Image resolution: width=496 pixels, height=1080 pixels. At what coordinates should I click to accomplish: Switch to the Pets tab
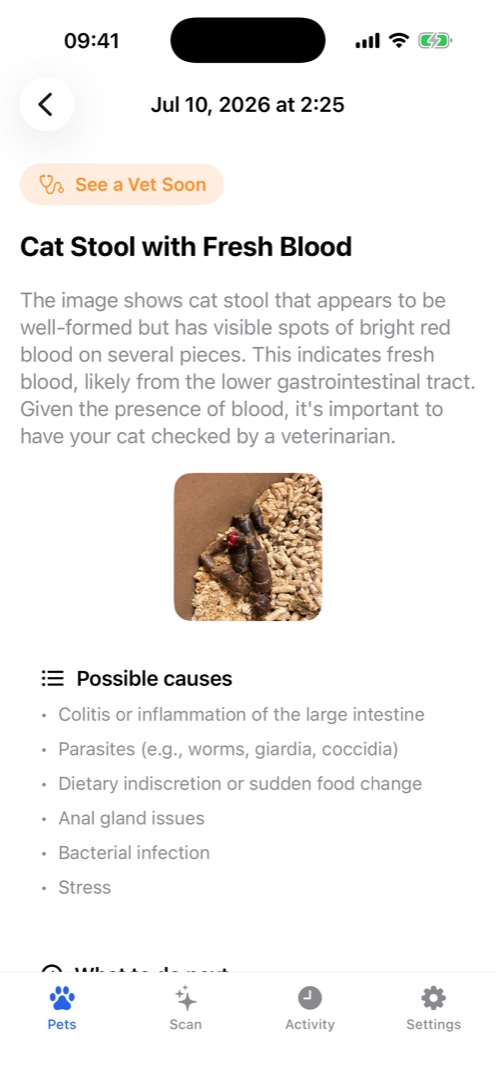(62, 1008)
